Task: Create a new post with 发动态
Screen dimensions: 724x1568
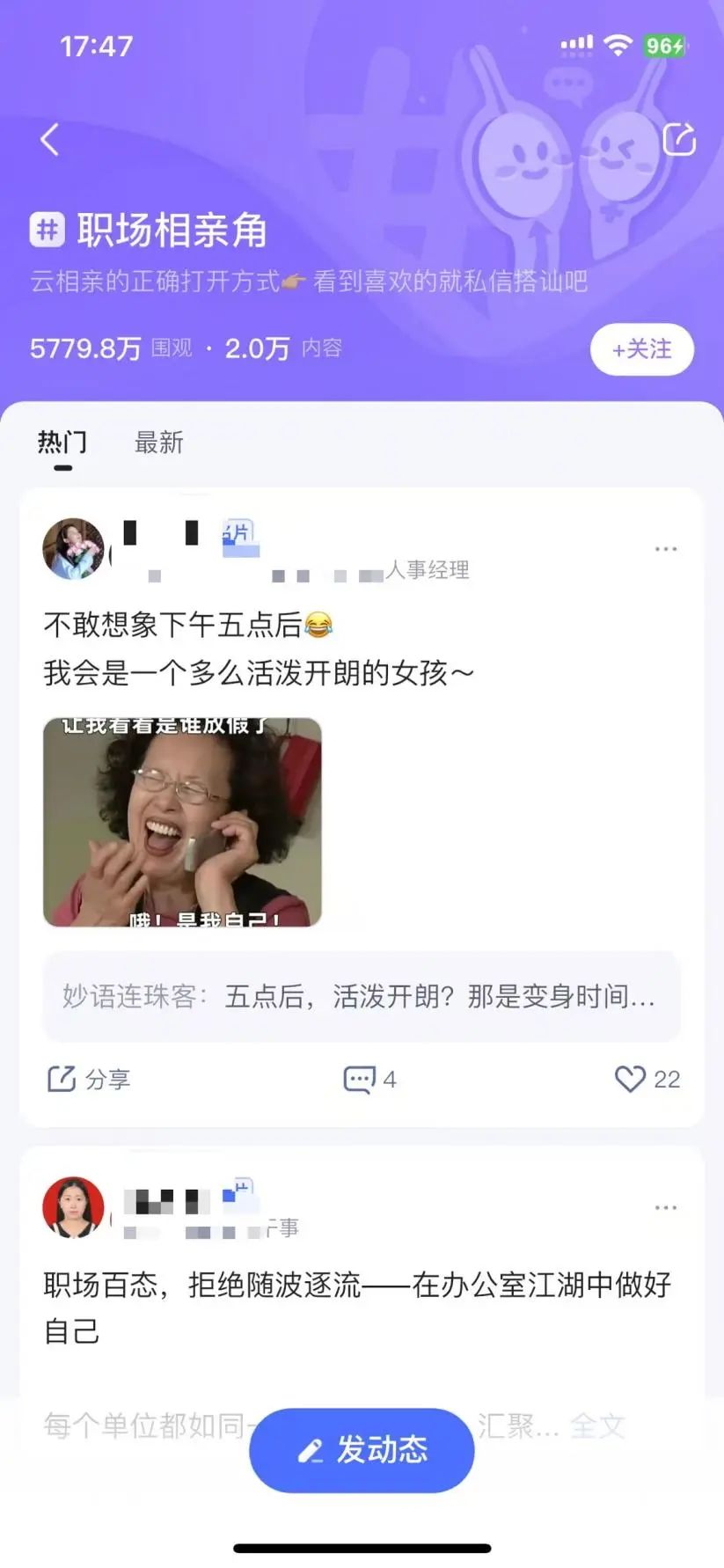Action: click(x=362, y=1449)
